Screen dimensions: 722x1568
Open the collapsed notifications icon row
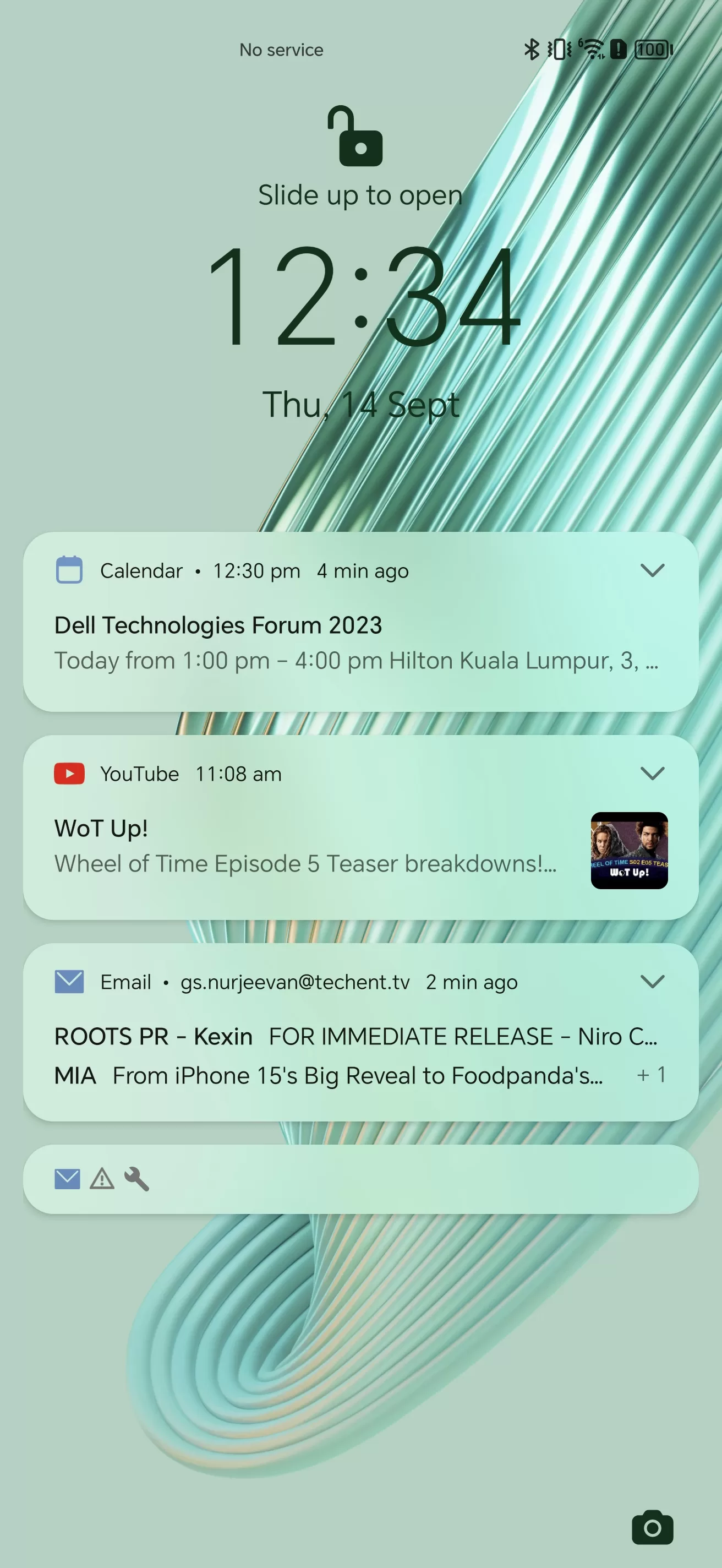point(360,1179)
